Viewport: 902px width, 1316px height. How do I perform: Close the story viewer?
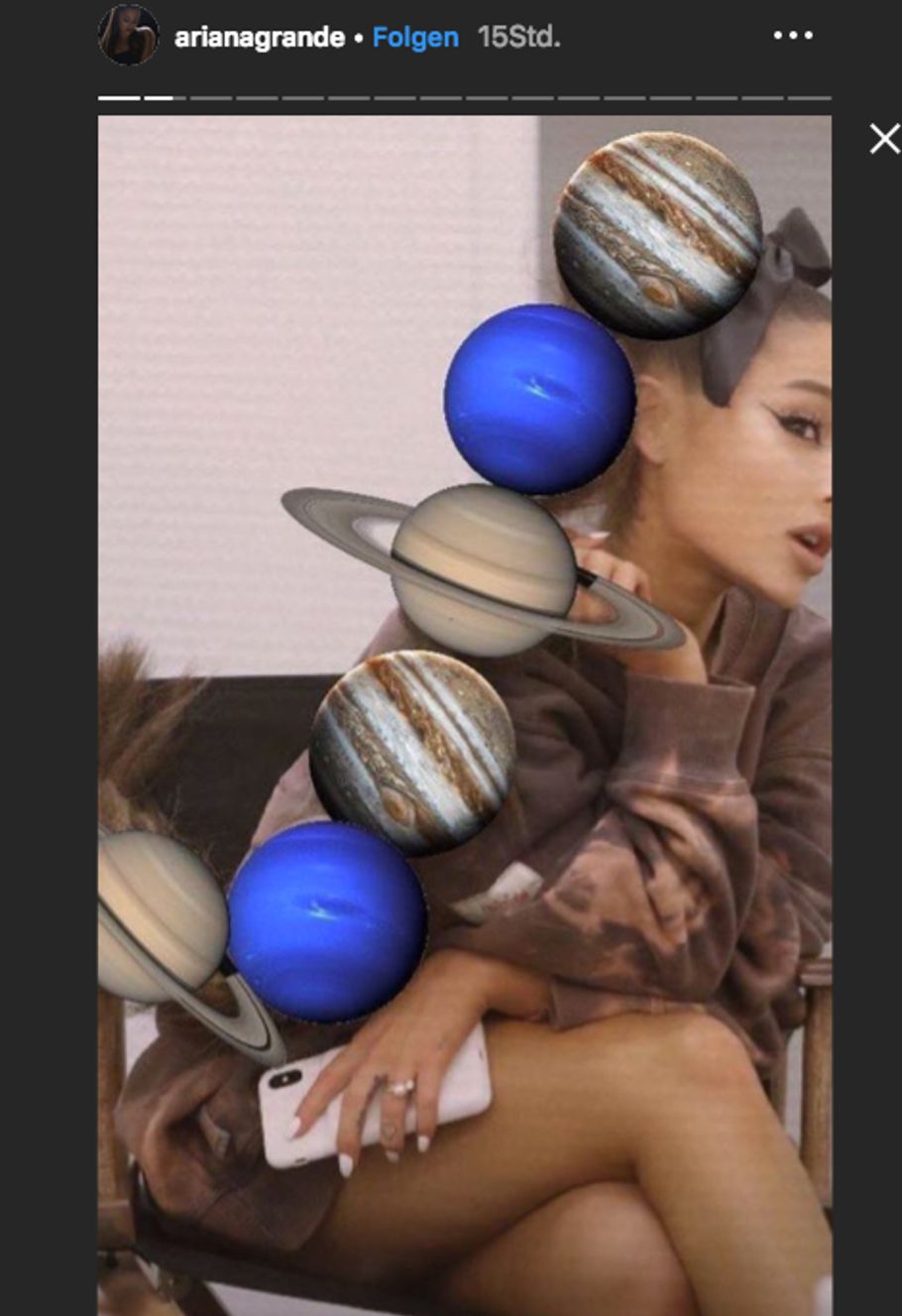[884, 139]
